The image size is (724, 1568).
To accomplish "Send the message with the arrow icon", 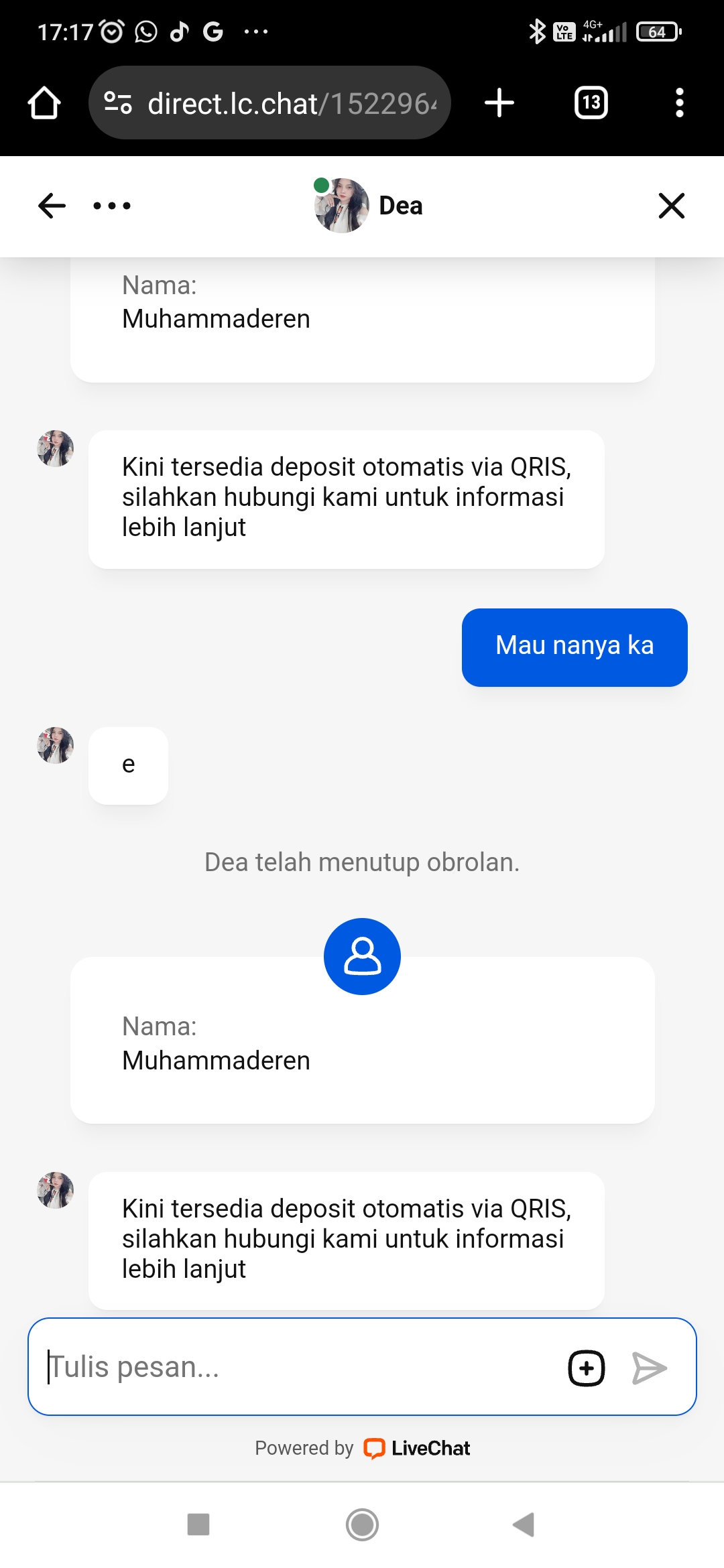I will 649,1368.
